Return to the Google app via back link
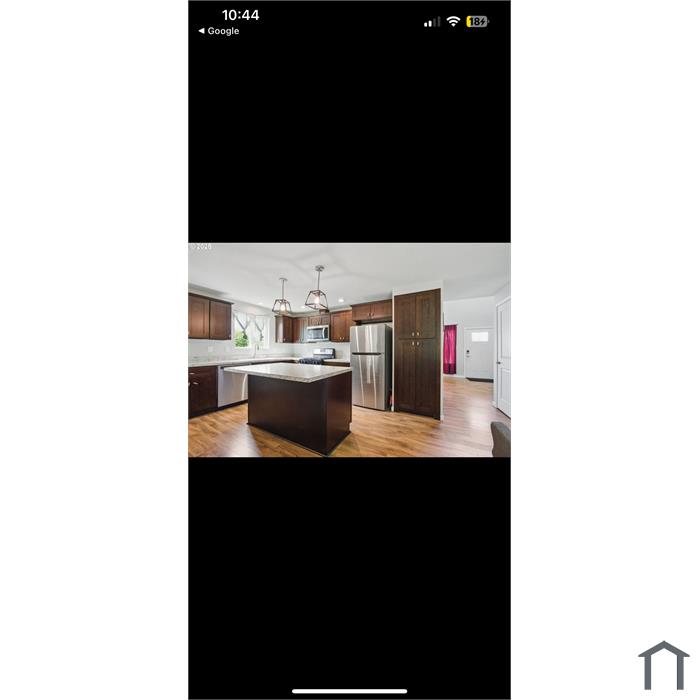 (218, 31)
